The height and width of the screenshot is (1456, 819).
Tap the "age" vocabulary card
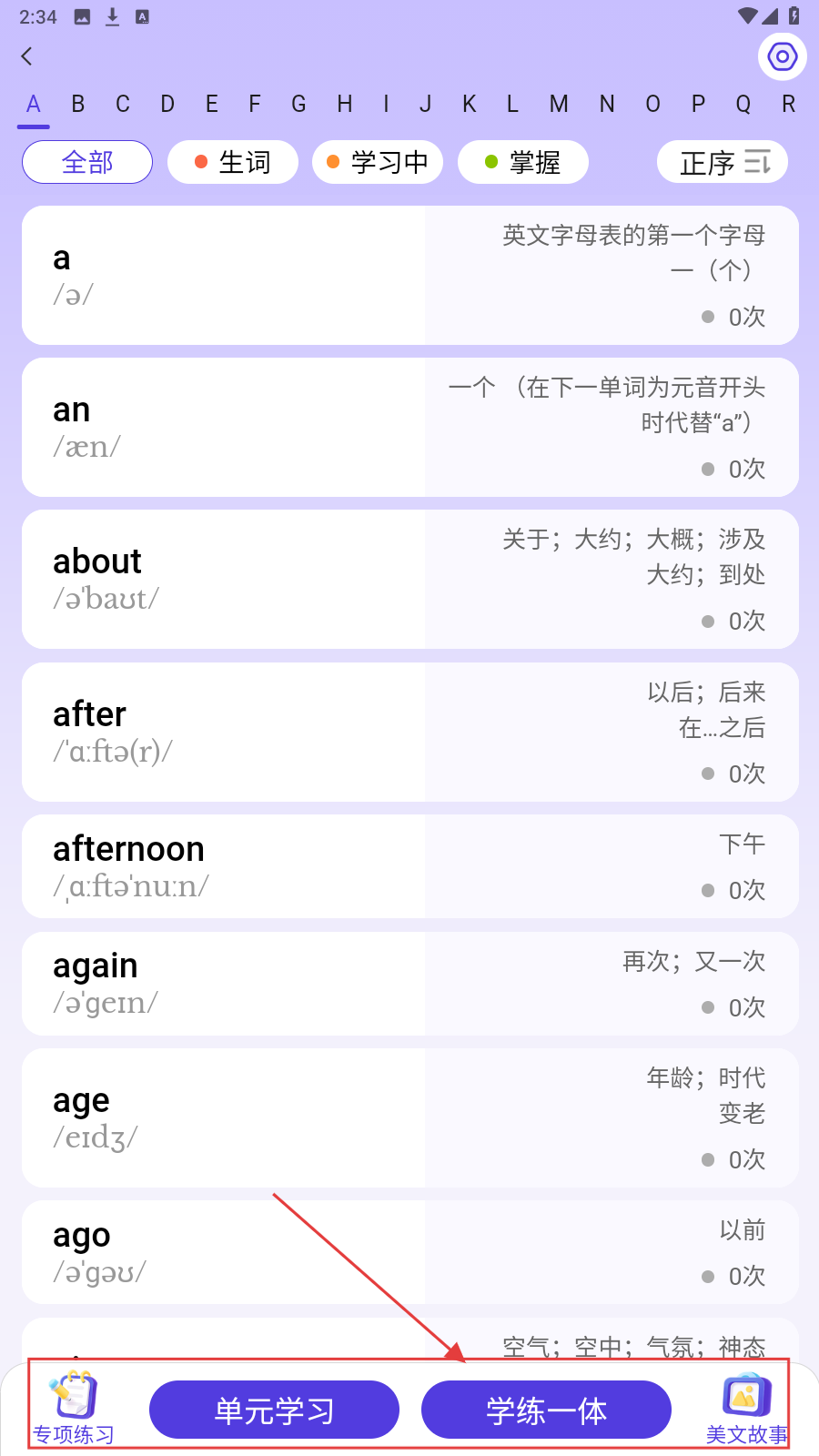(x=409, y=1118)
